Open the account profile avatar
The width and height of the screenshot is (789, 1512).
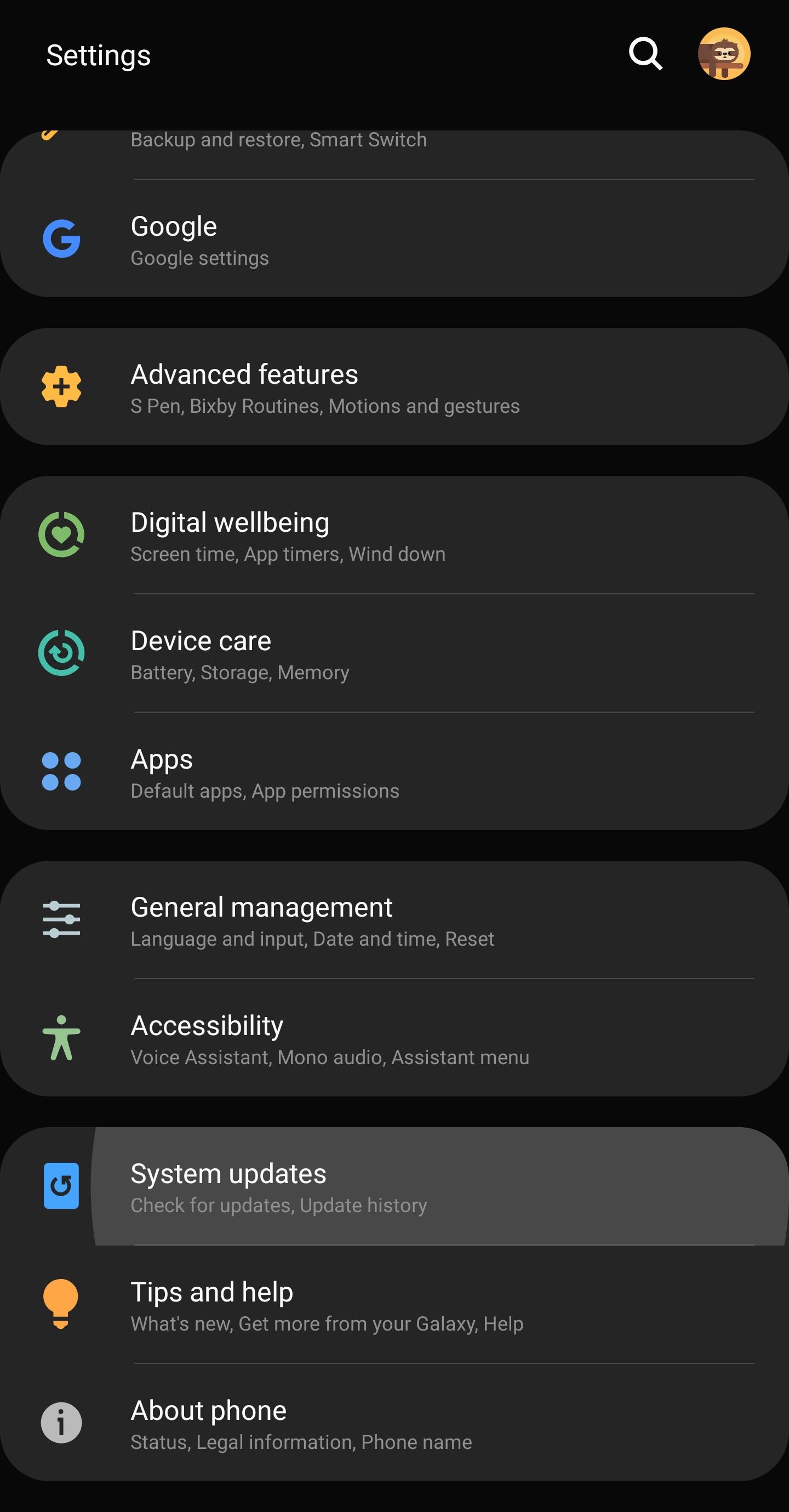(x=723, y=54)
